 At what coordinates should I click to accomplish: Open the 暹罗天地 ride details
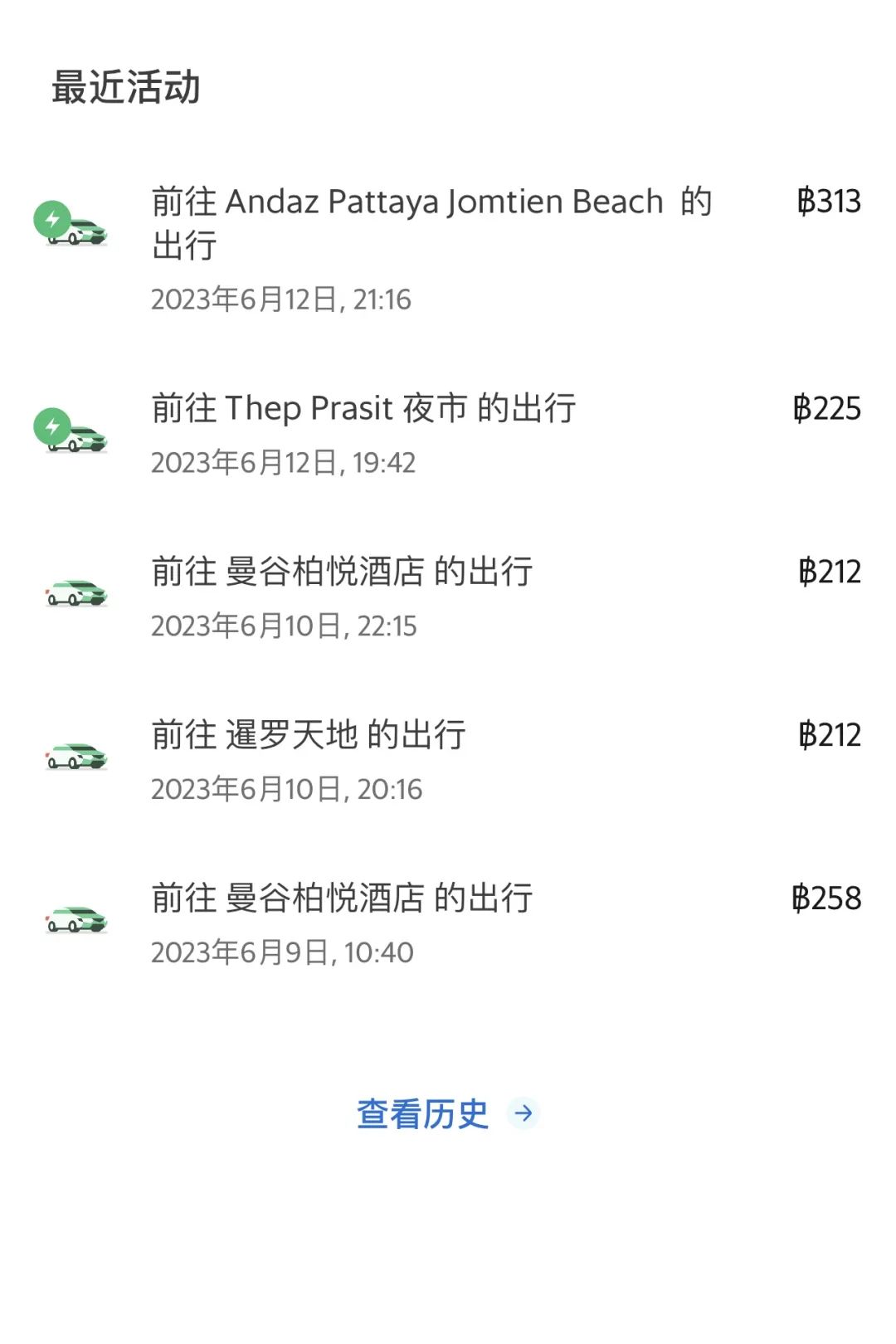pos(311,734)
